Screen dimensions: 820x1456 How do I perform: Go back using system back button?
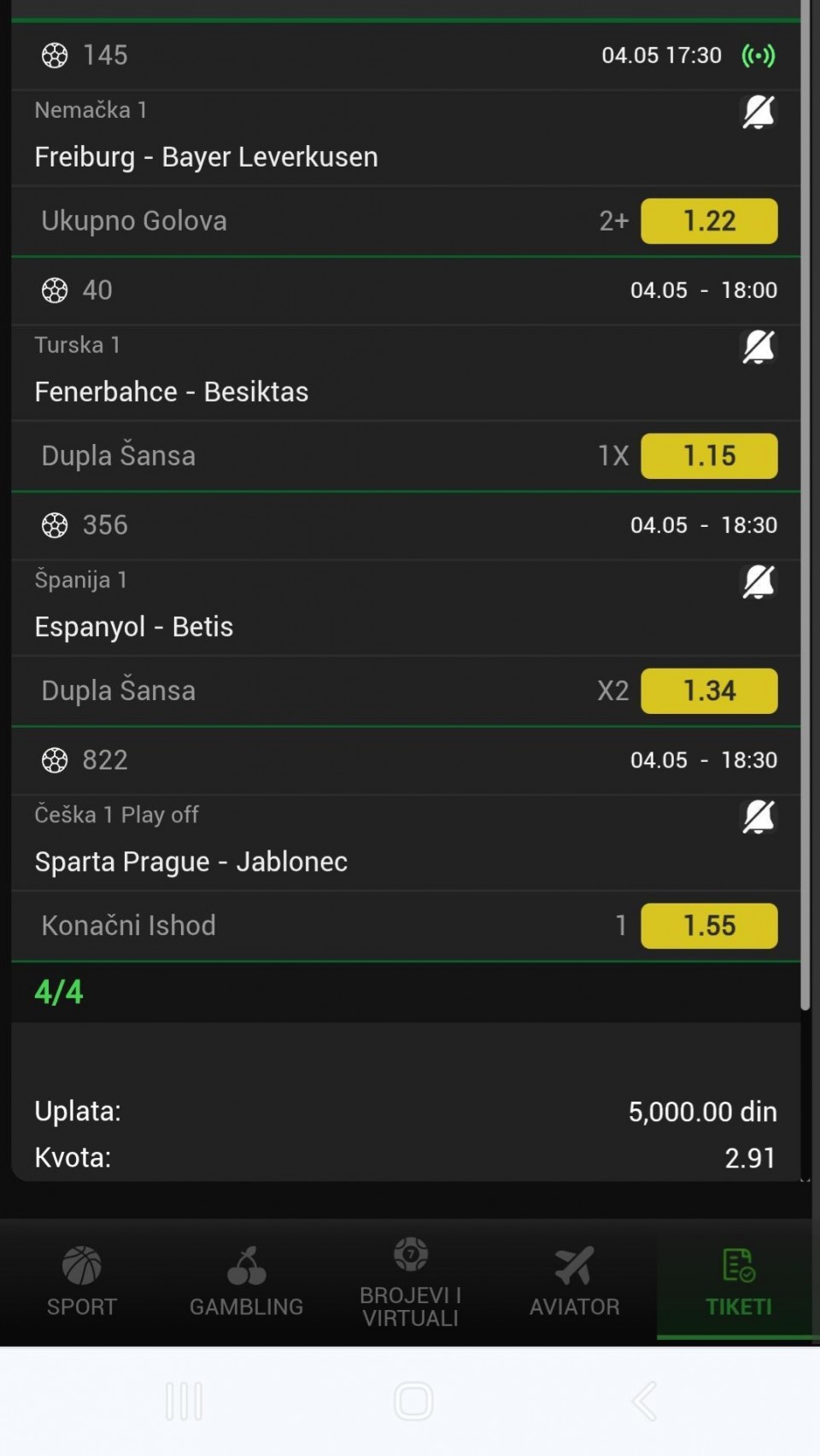tap(644, 1401)
